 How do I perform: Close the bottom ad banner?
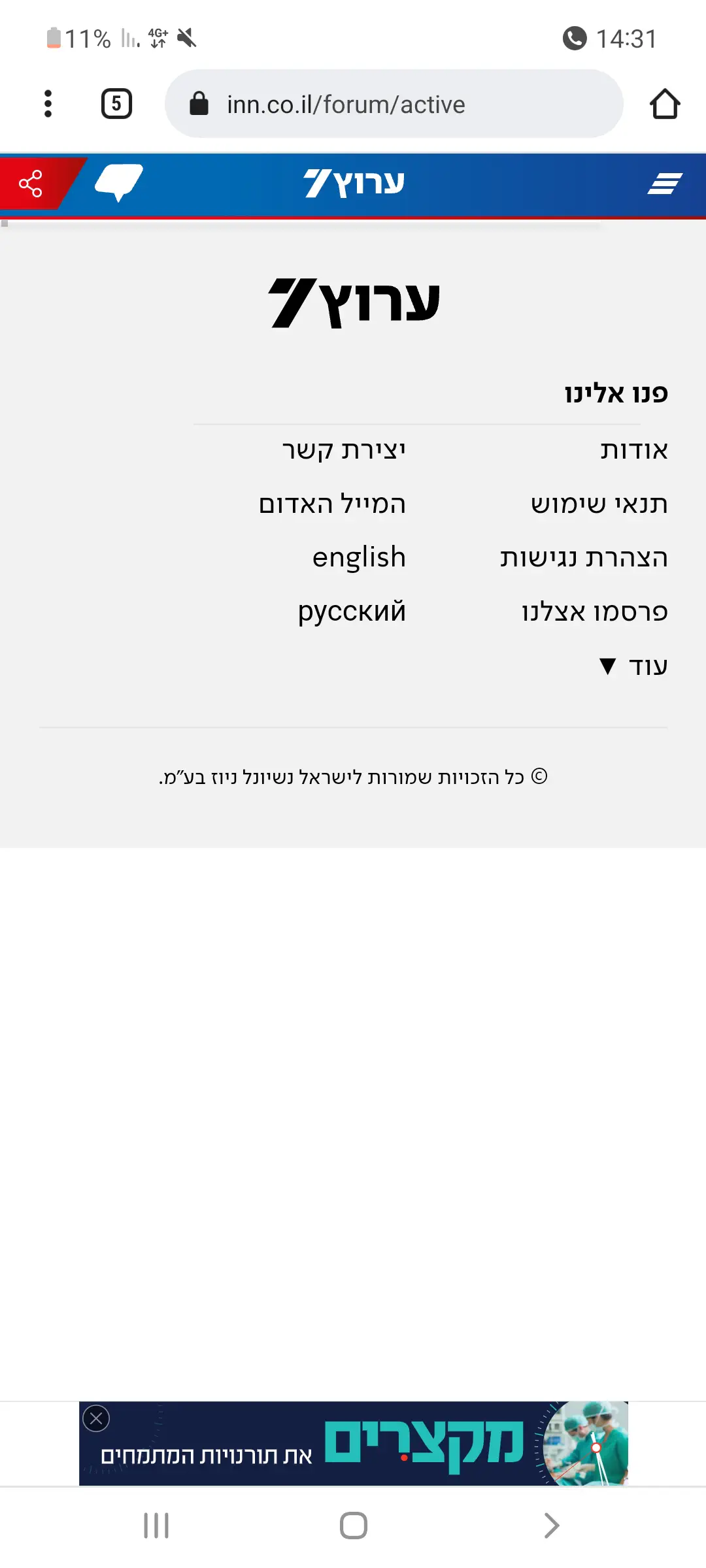pos(96,1418)
